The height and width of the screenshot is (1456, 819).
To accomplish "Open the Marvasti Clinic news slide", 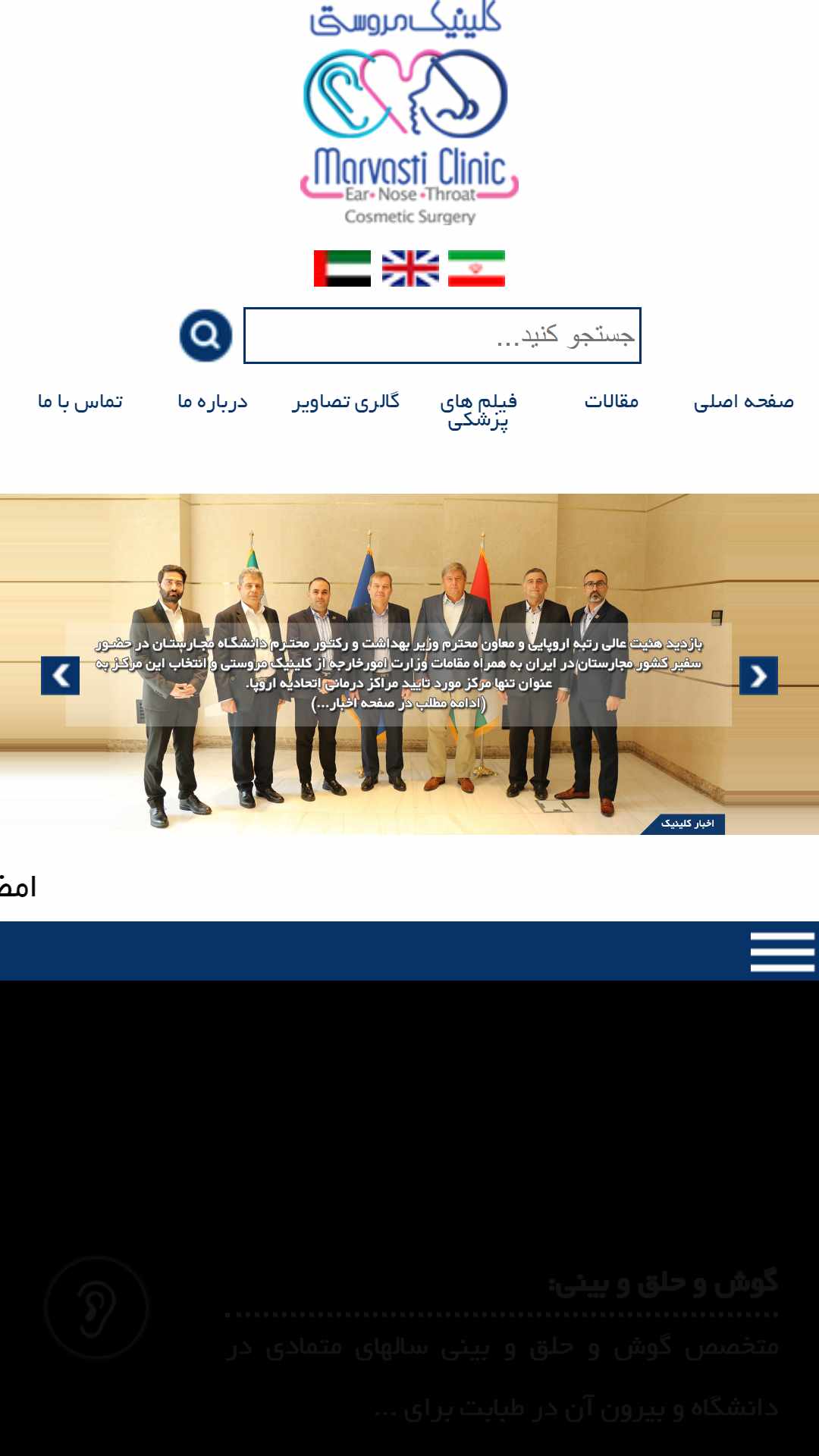I will click(399, 673).
